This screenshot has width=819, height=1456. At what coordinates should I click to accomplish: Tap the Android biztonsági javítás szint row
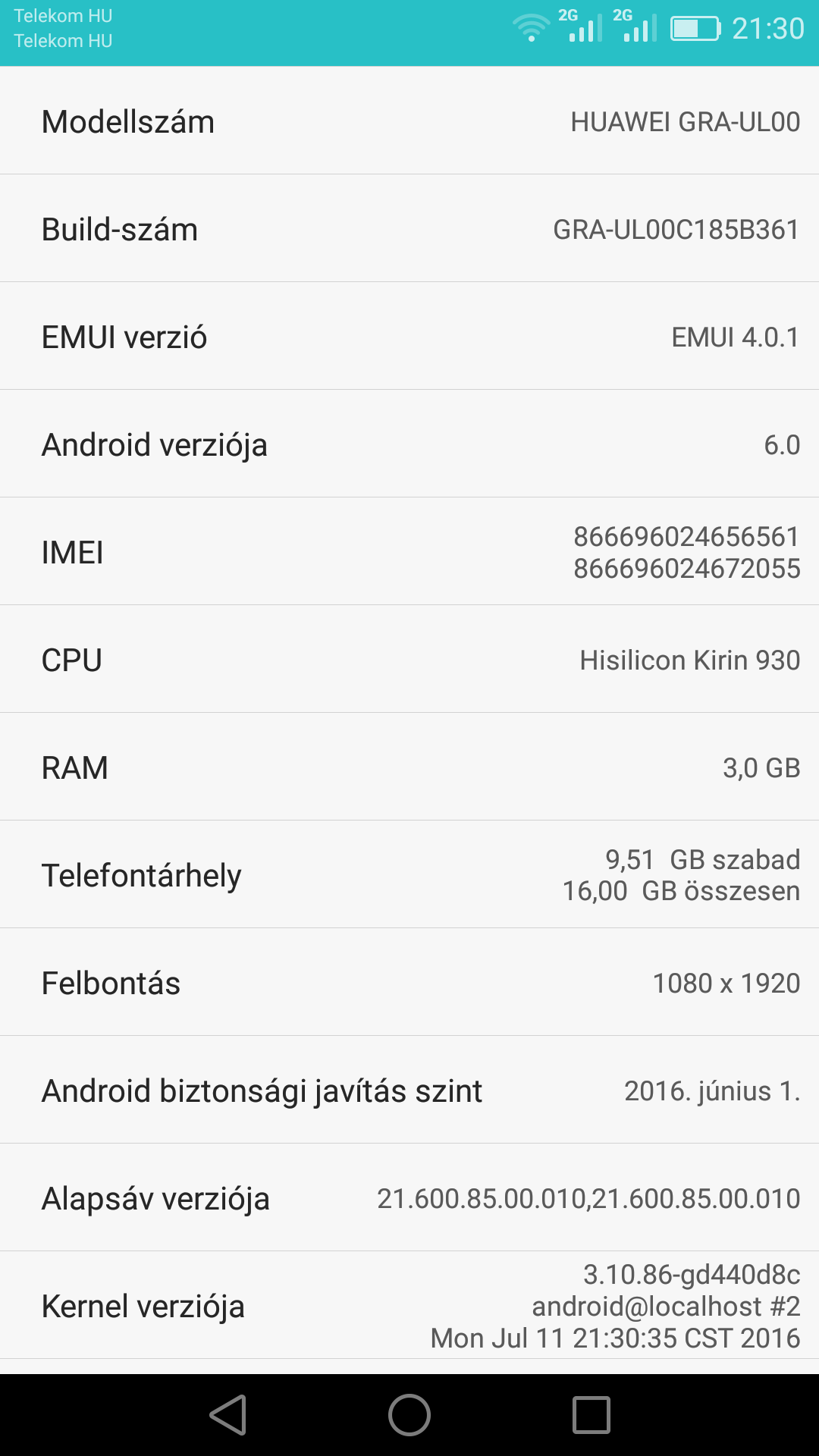pos(409,1090)
